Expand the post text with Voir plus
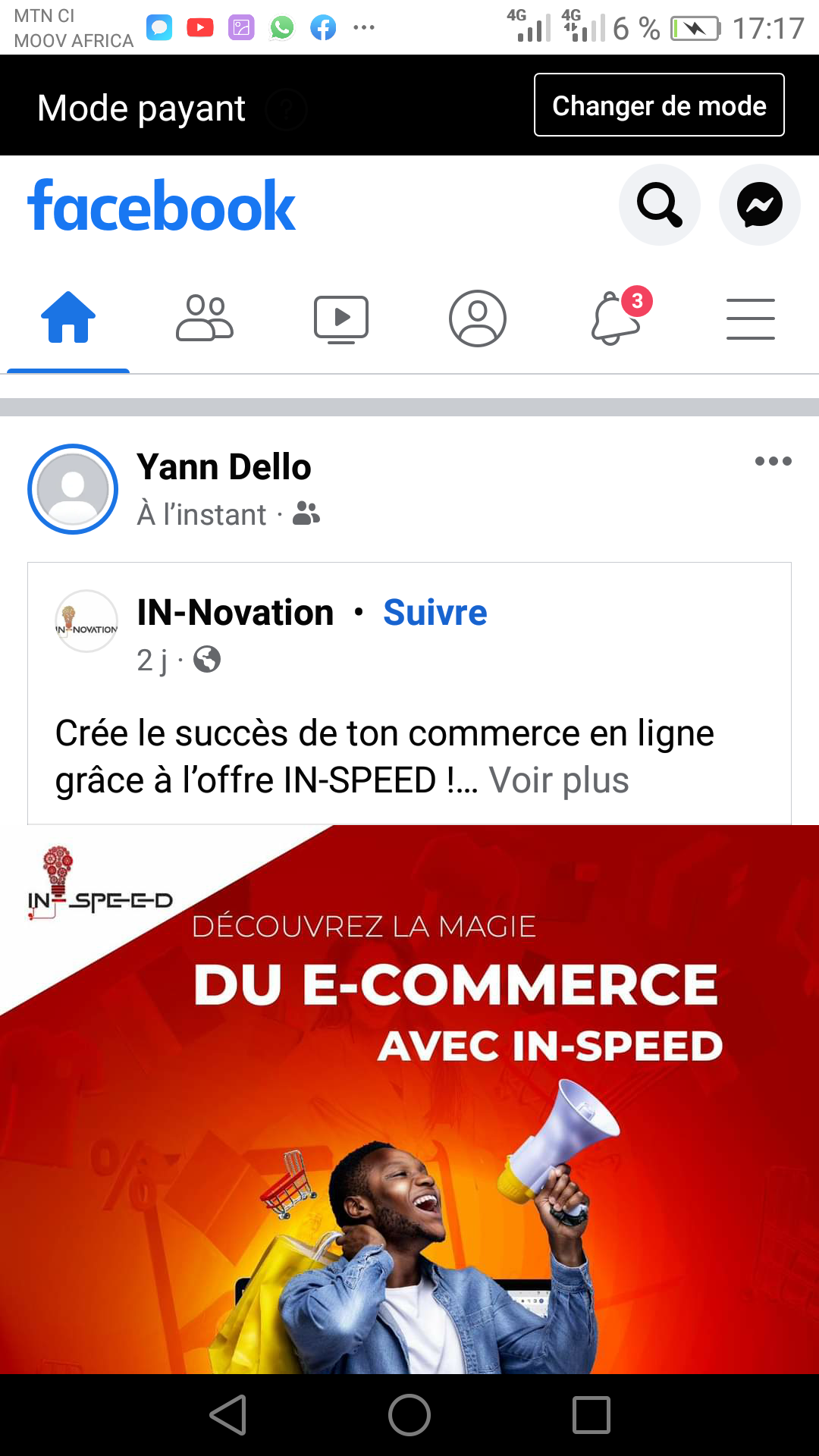The height and width of the screenshot is (1456, 819). pyautogui.click(x=559, y=780)
